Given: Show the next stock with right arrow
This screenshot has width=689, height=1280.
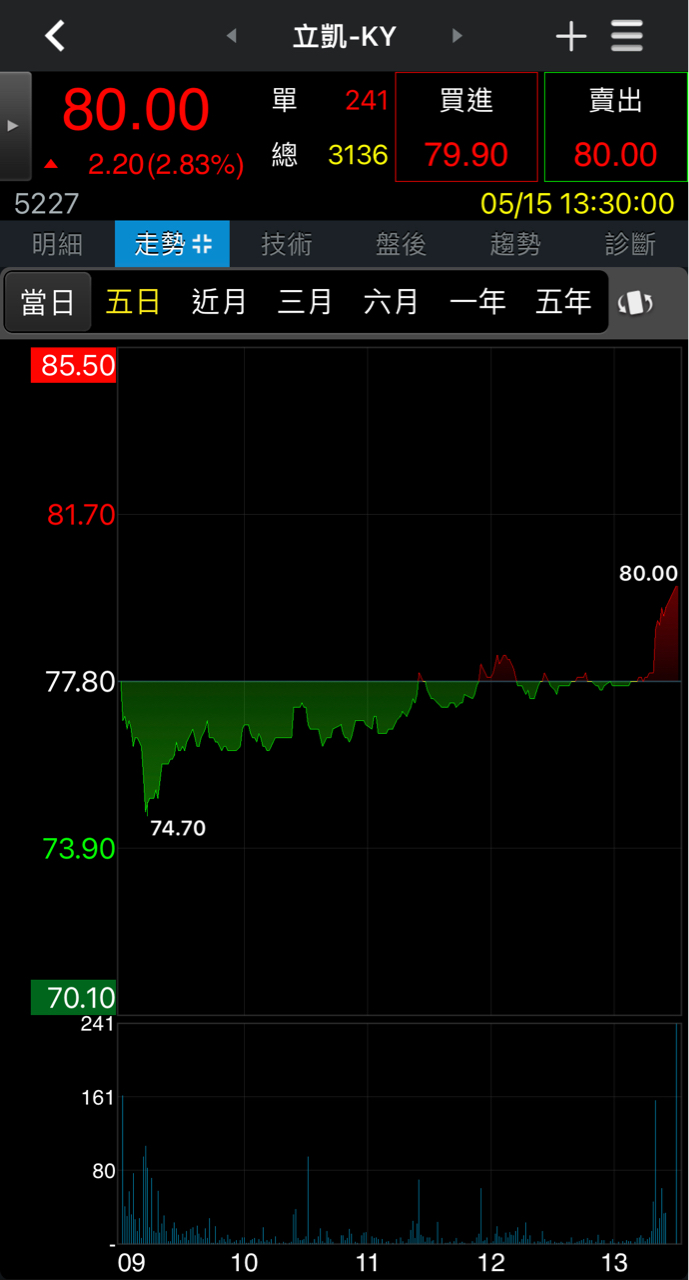Looking at the screenshot, I should [457, 37].
